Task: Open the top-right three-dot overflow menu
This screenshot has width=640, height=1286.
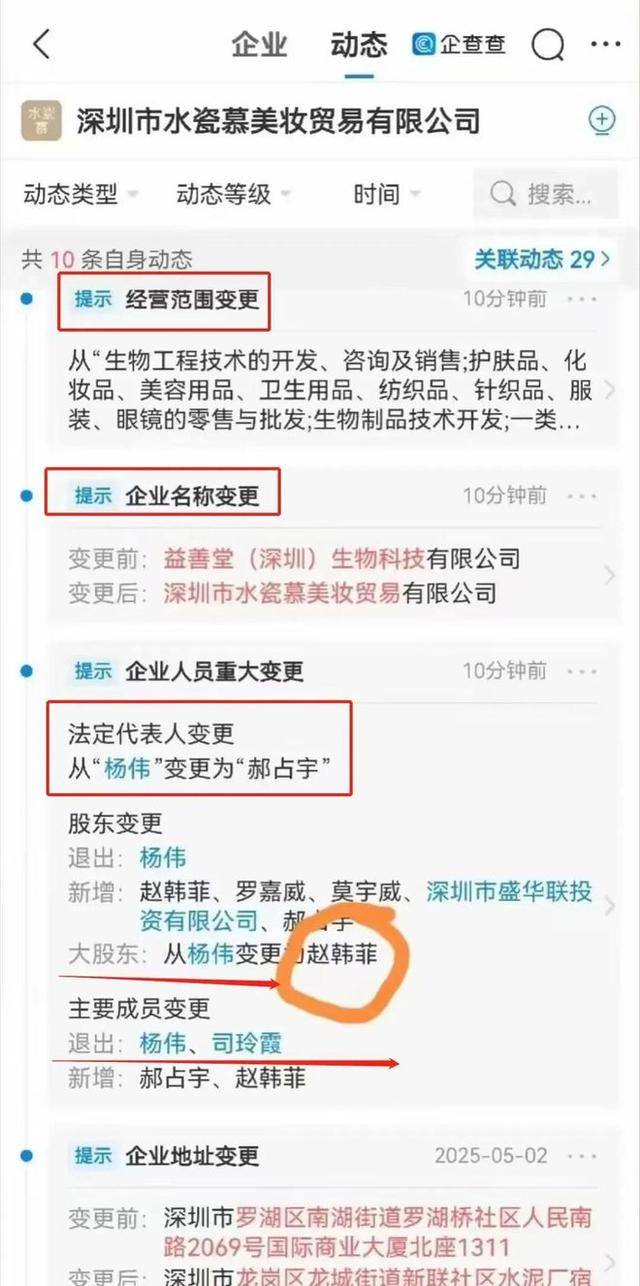Action: click(606, 44)
